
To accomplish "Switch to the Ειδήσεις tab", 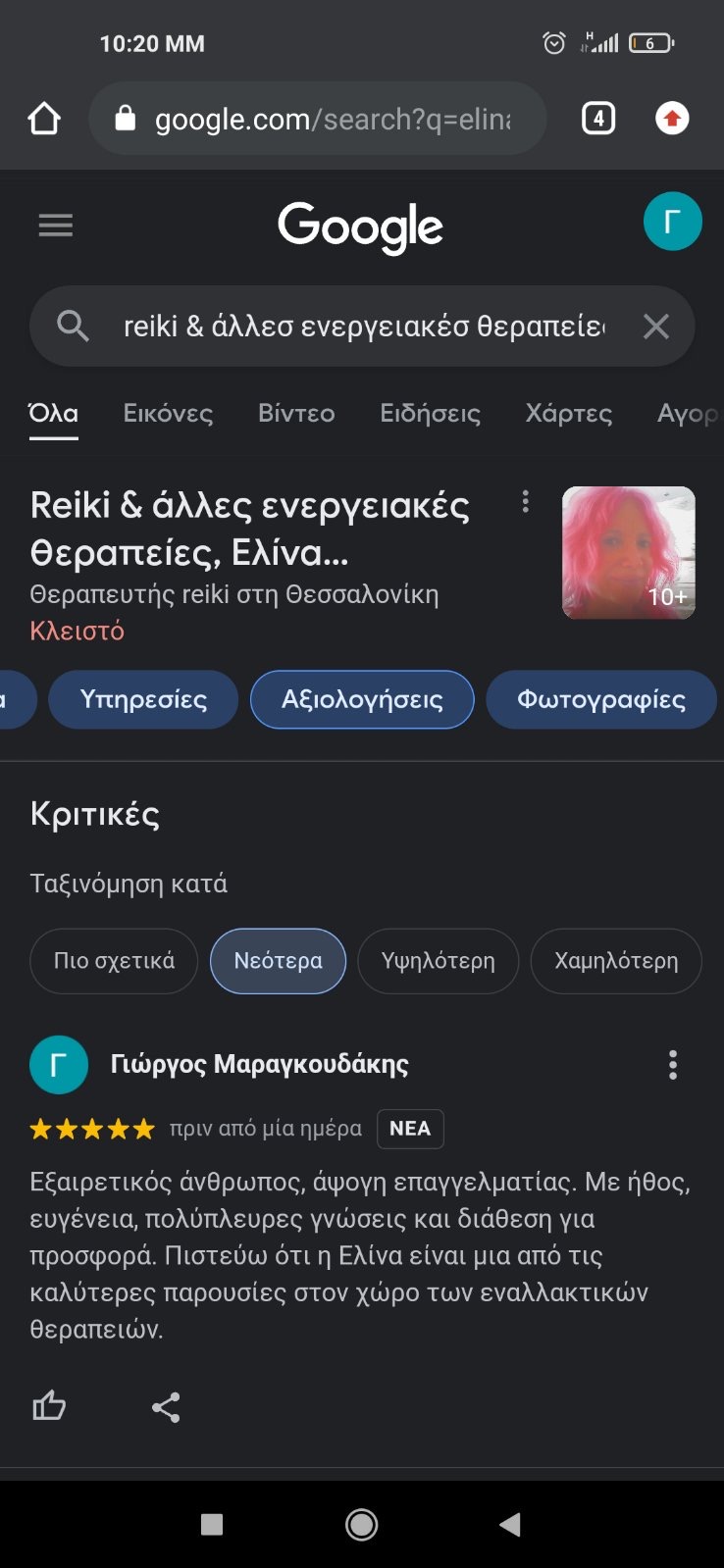I will pyautogui.click(x=430, y=414).
